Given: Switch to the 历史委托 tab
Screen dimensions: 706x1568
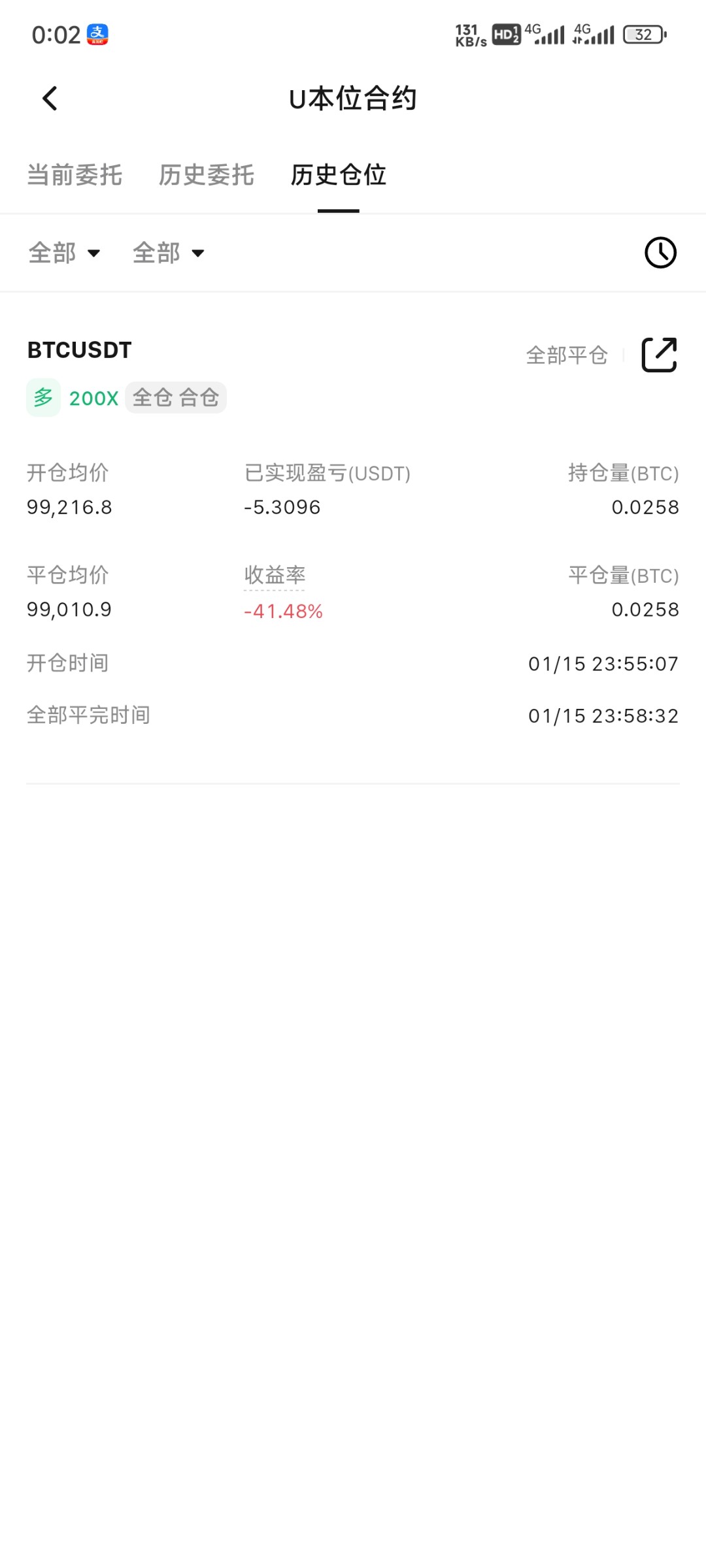Looking at the screenshot, I should tap(207, 175).
